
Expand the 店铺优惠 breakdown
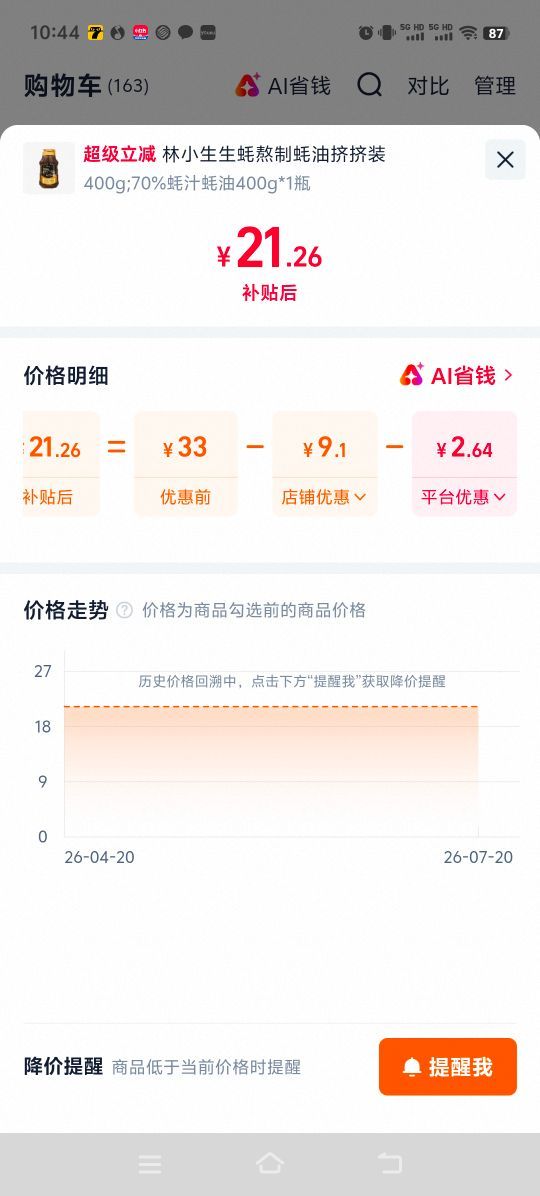(x=324, y=497)
